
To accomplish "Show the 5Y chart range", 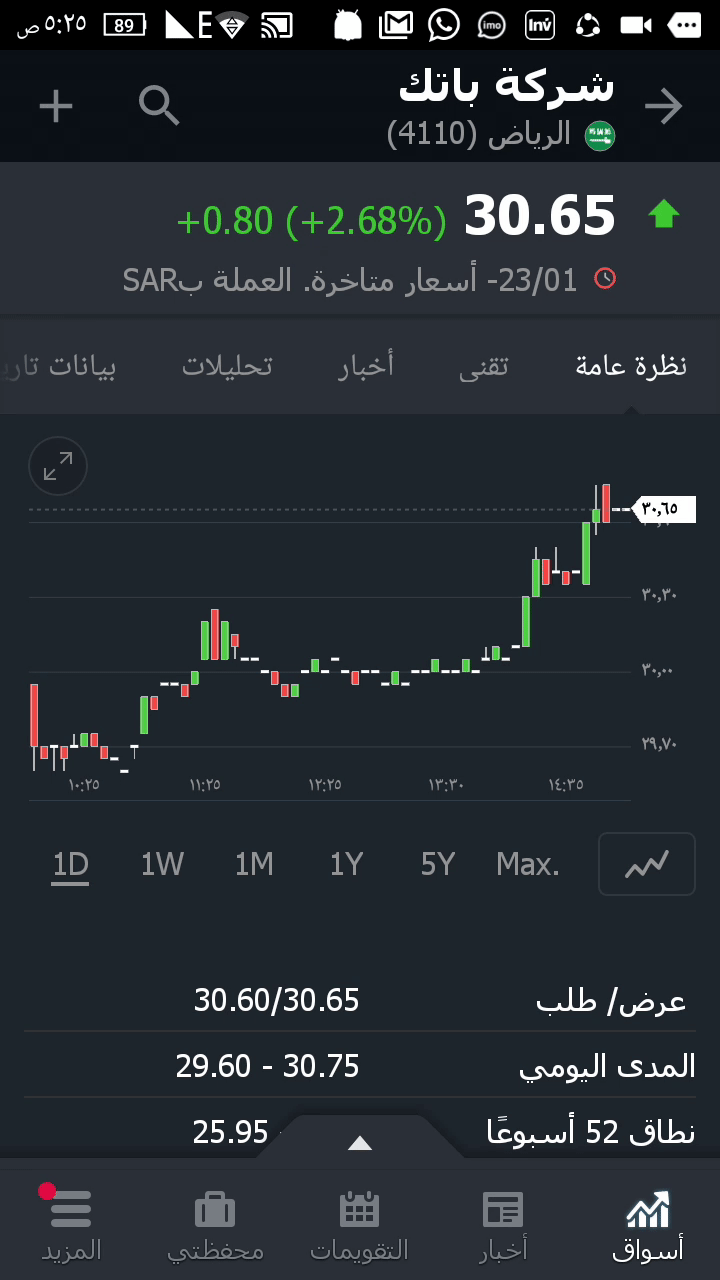I will (x=438, y=864).
